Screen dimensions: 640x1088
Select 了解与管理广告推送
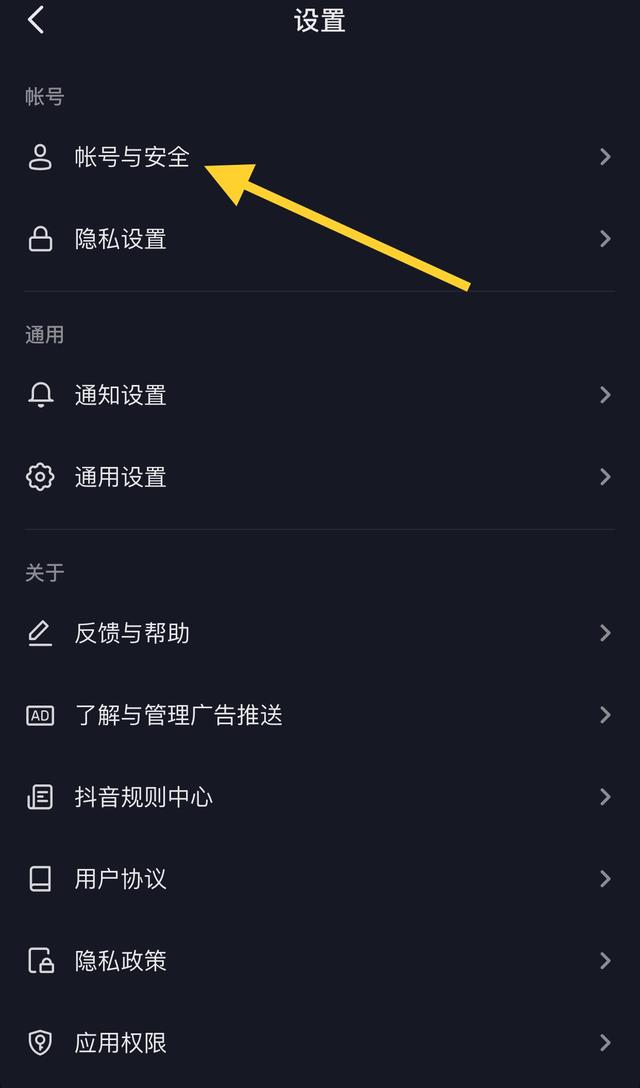coord(178,715)
